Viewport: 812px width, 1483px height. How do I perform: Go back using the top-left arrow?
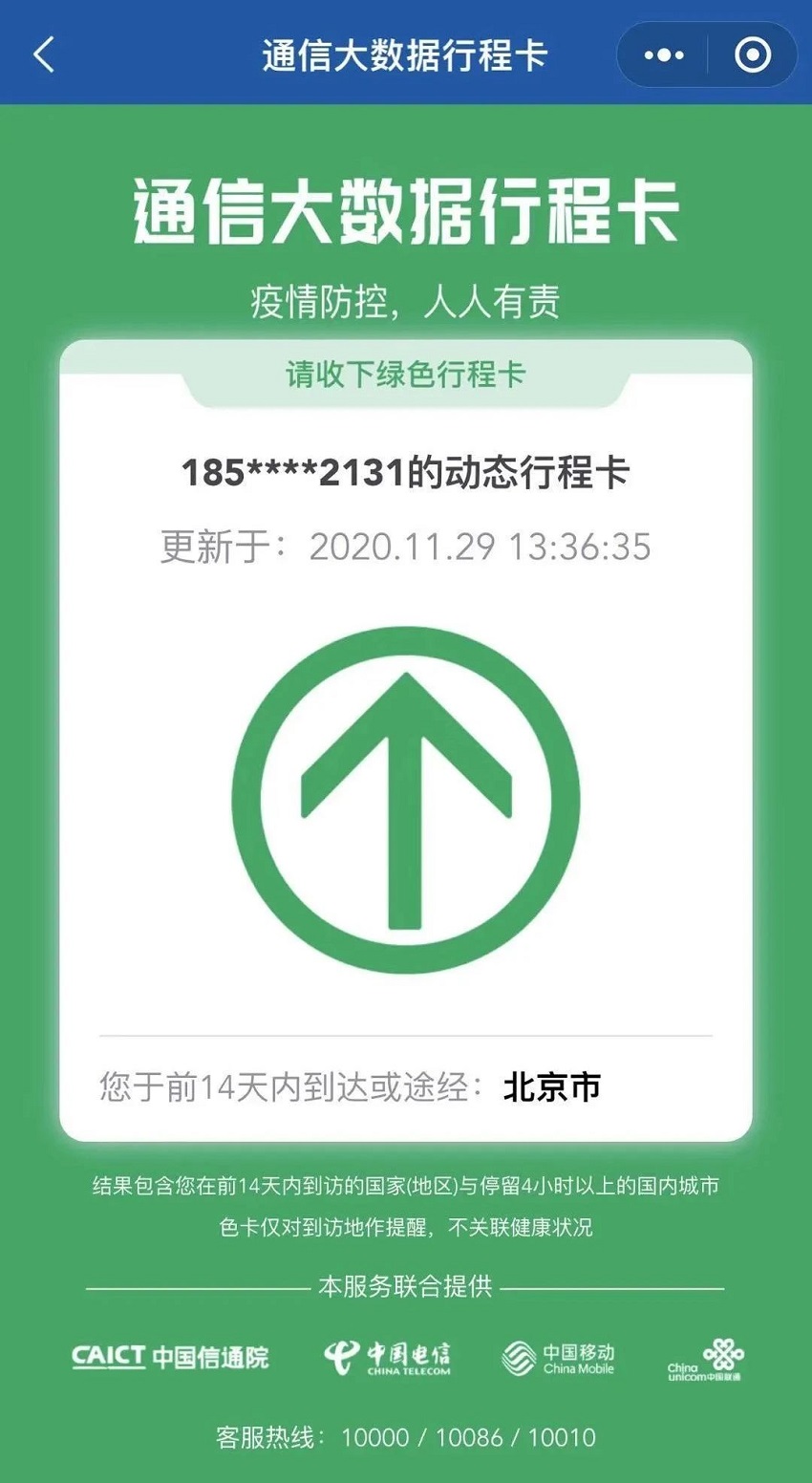click(44, 54)
